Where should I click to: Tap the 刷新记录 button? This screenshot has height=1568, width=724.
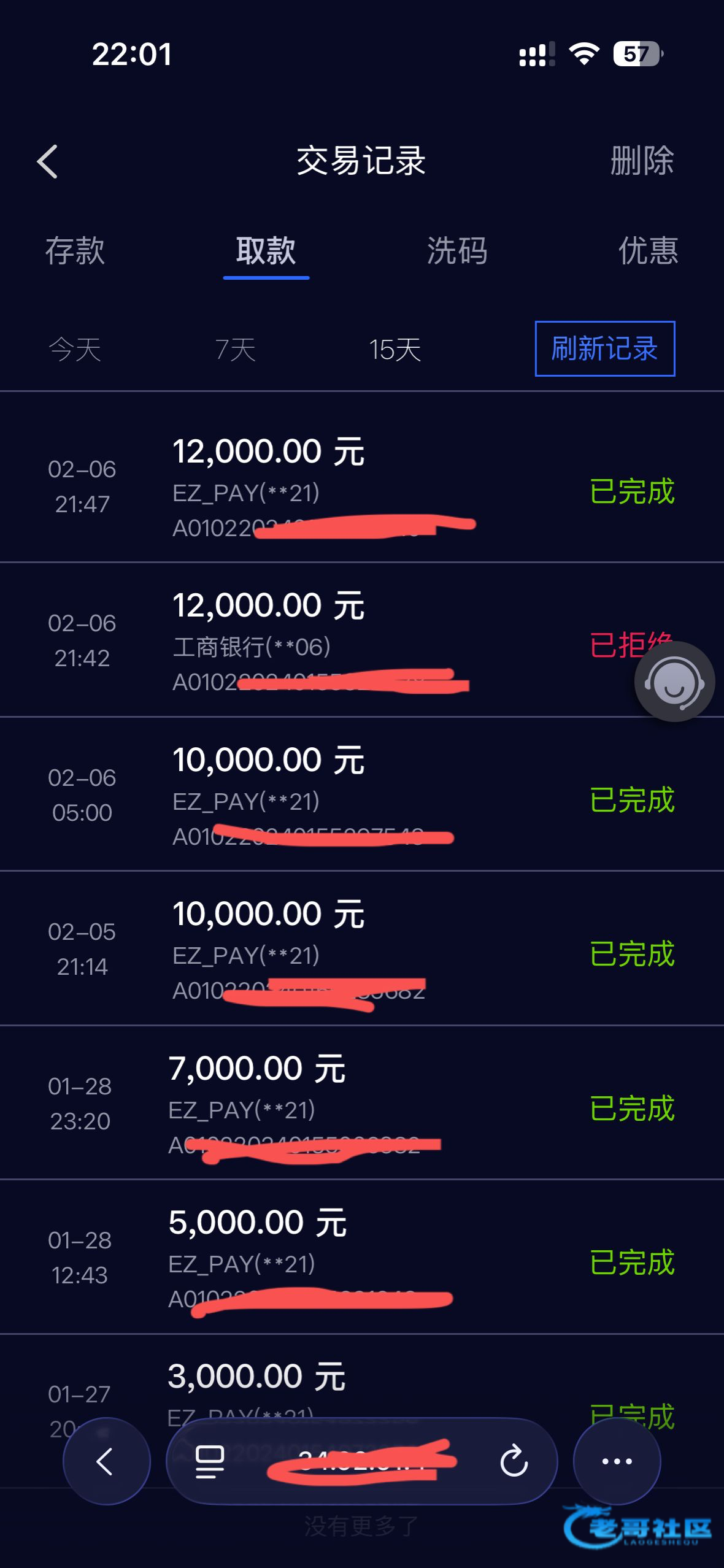click(604, 348)
